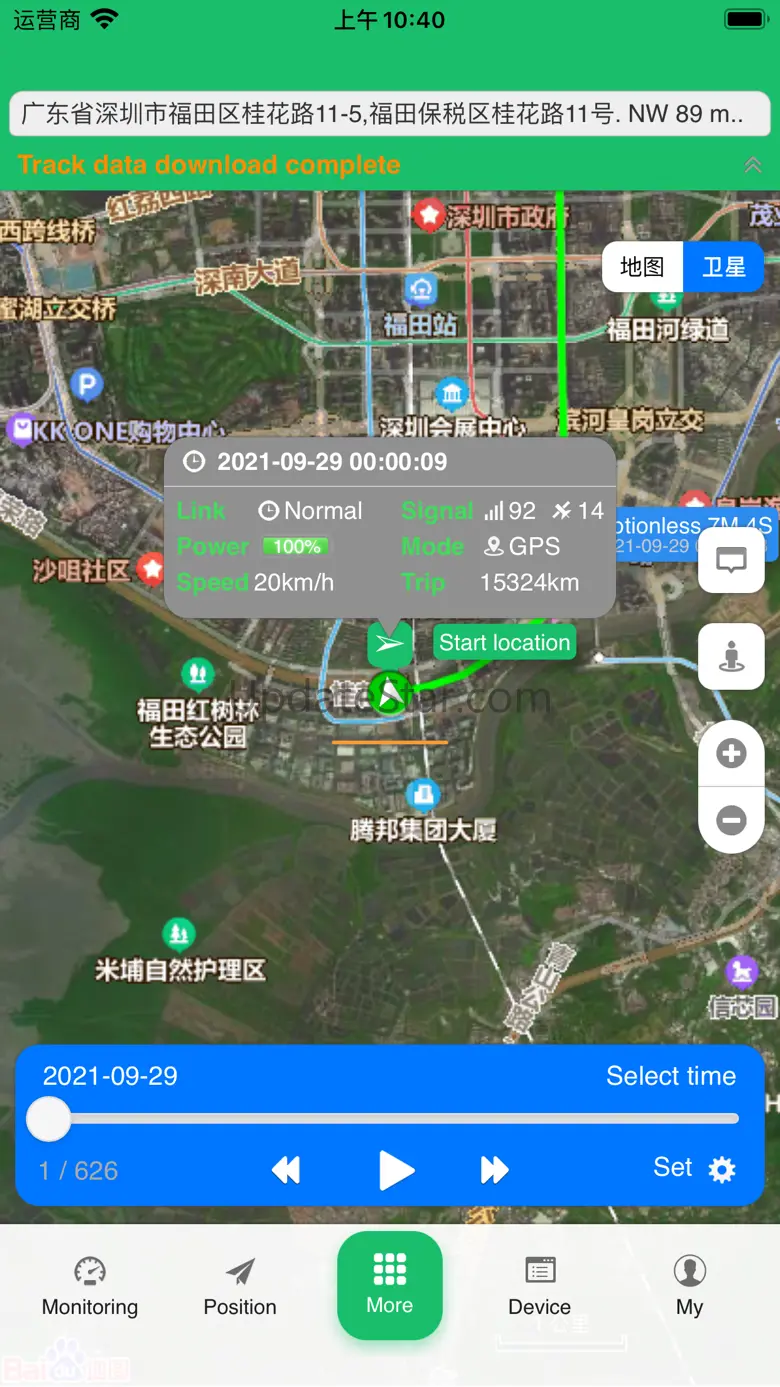Open the More menu
The width and height of the screenshot is (780, 1387).
(x=390, y=1285)
